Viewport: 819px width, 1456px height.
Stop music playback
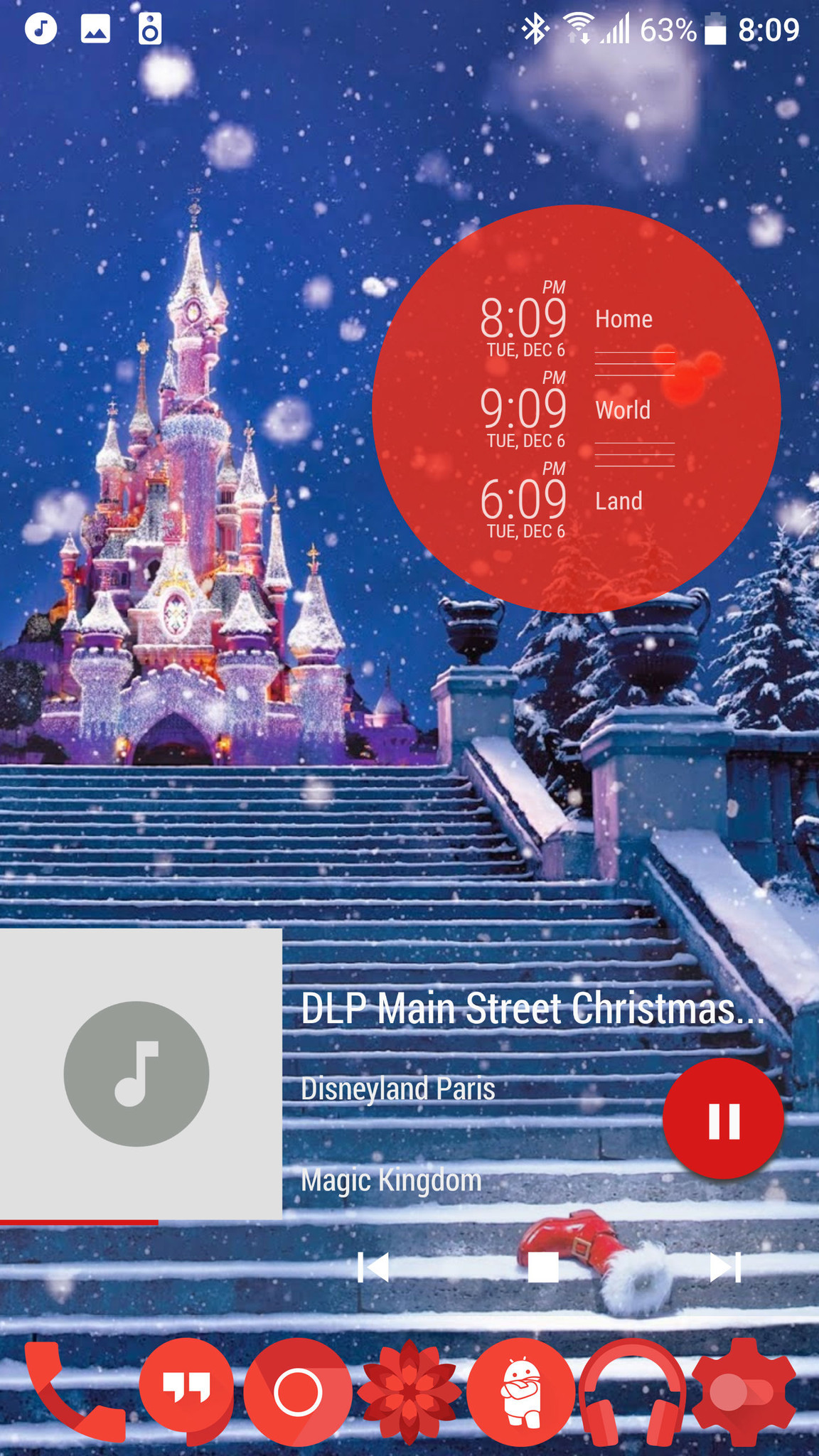pos(542,1267)
